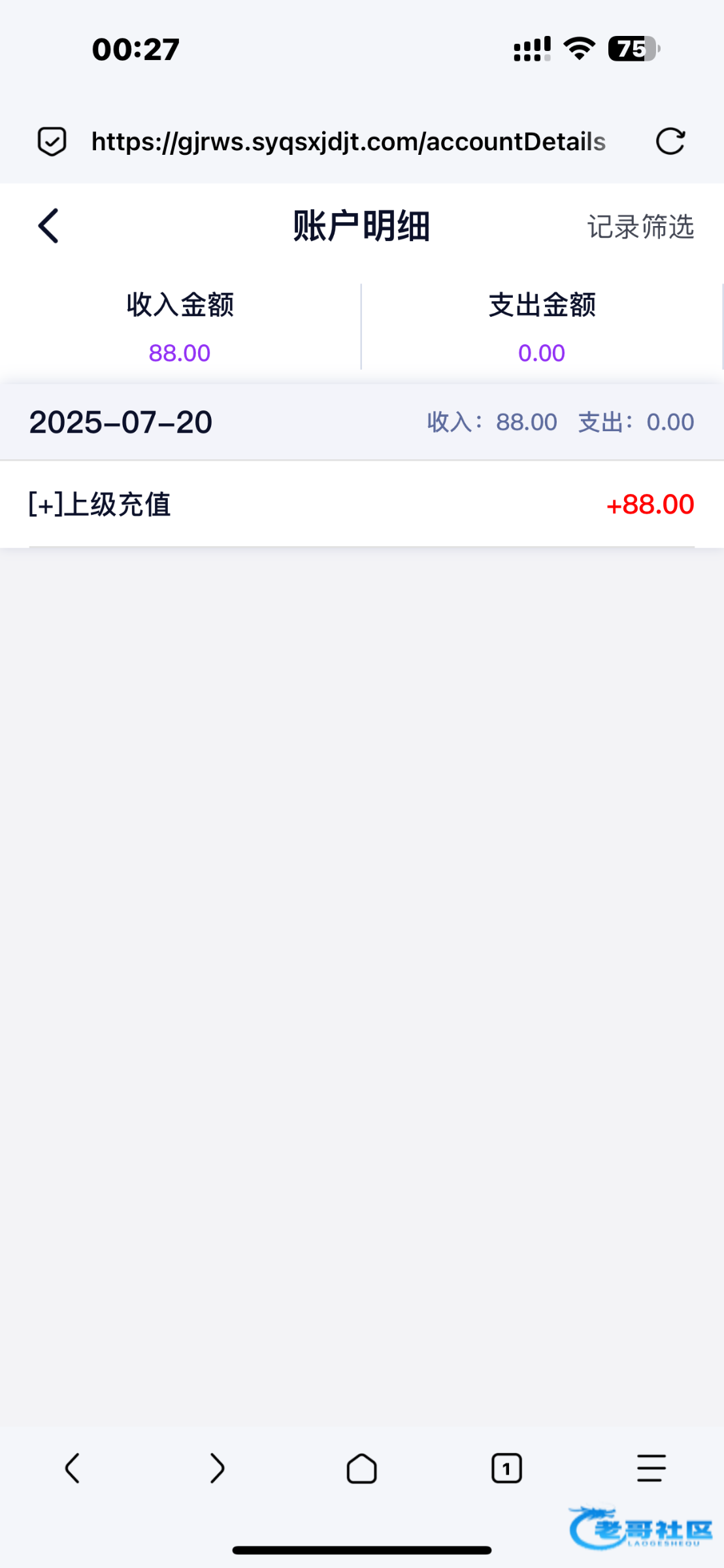Open the browser tabs switcher
The image size is (724, 1568).
coord(506,1469)
